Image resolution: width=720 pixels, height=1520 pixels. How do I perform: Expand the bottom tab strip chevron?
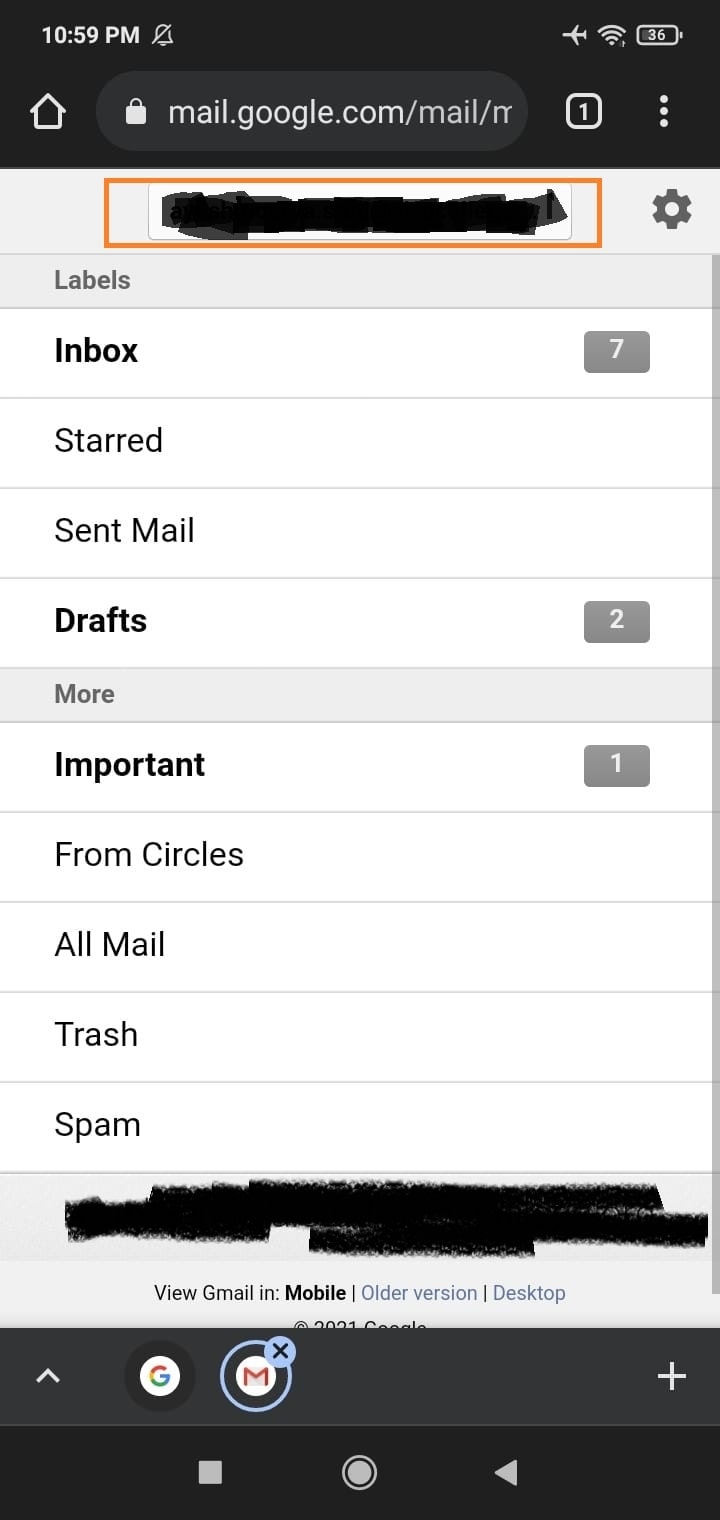pyautogui.click(x=47, y=1376)
